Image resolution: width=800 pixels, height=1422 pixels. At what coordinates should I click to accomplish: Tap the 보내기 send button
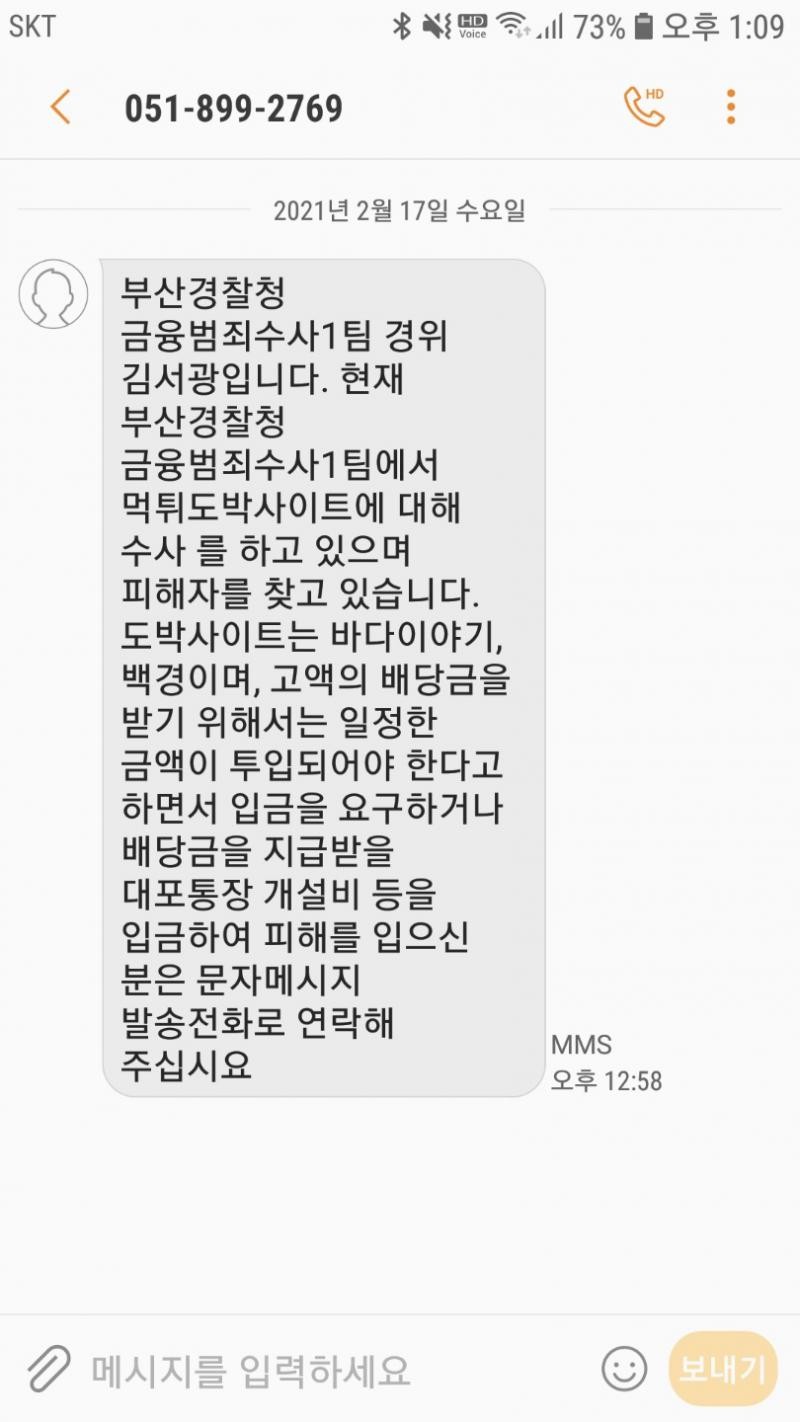pos(723,1369)
